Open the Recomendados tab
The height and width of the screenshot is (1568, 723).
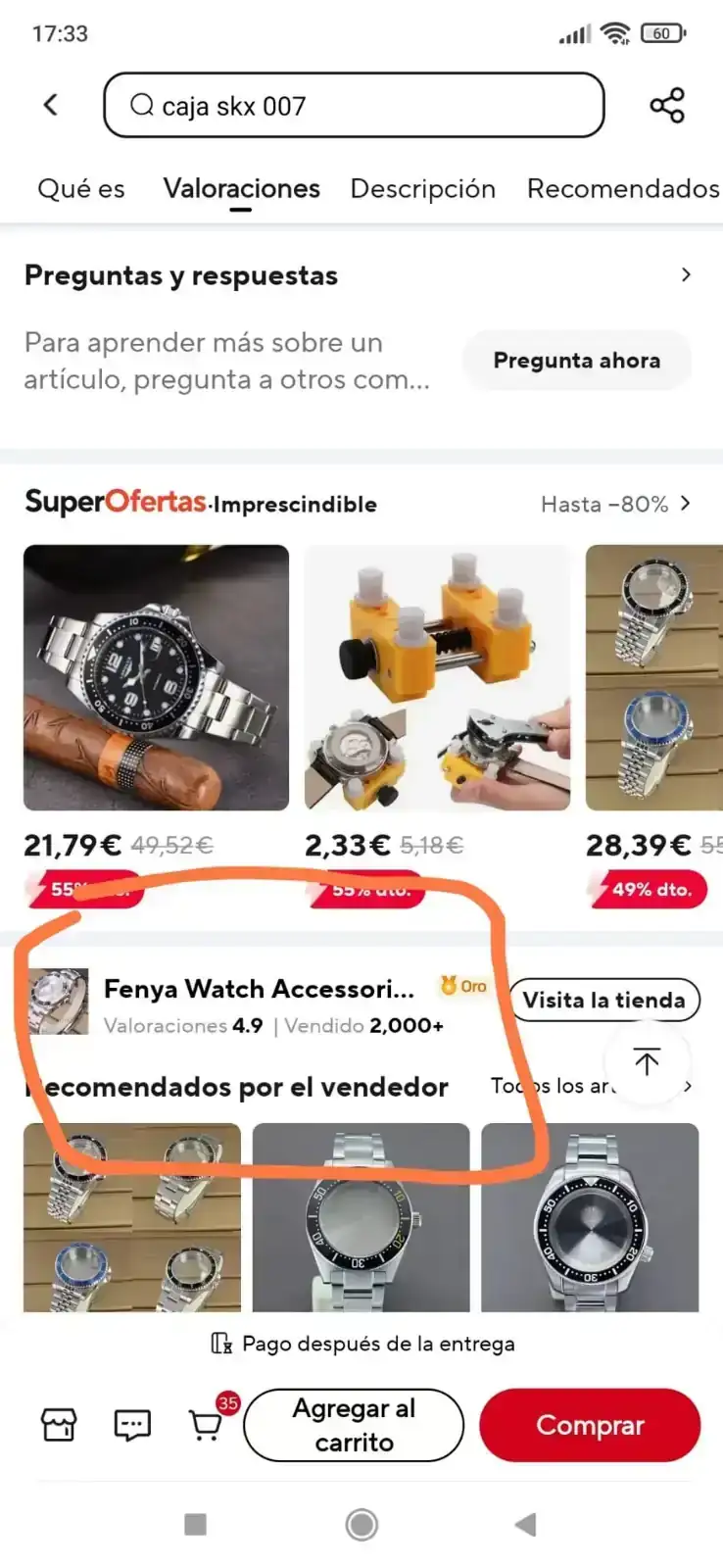coord(623,188)
